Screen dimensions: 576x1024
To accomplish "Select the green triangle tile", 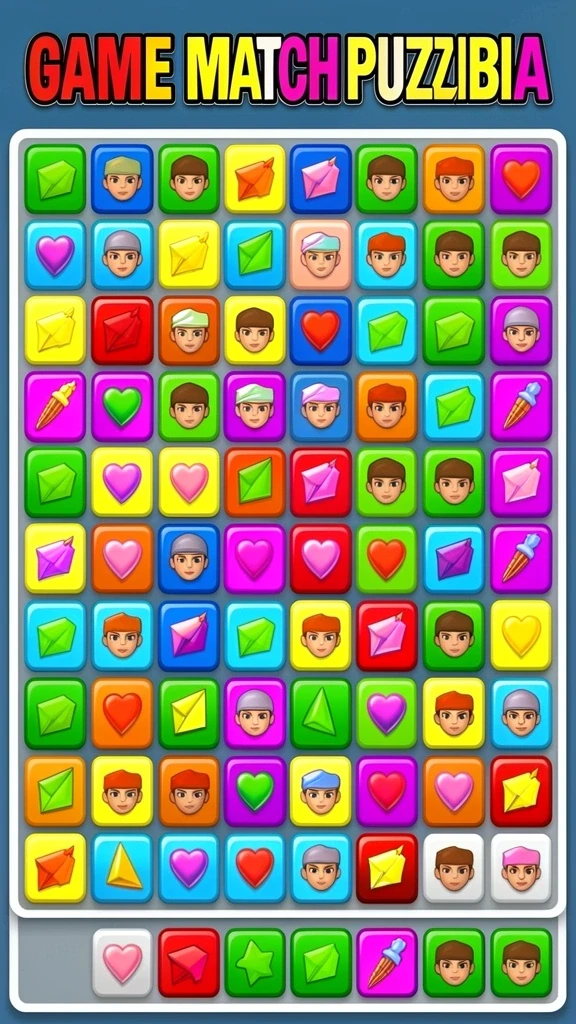I will point(321,712).
